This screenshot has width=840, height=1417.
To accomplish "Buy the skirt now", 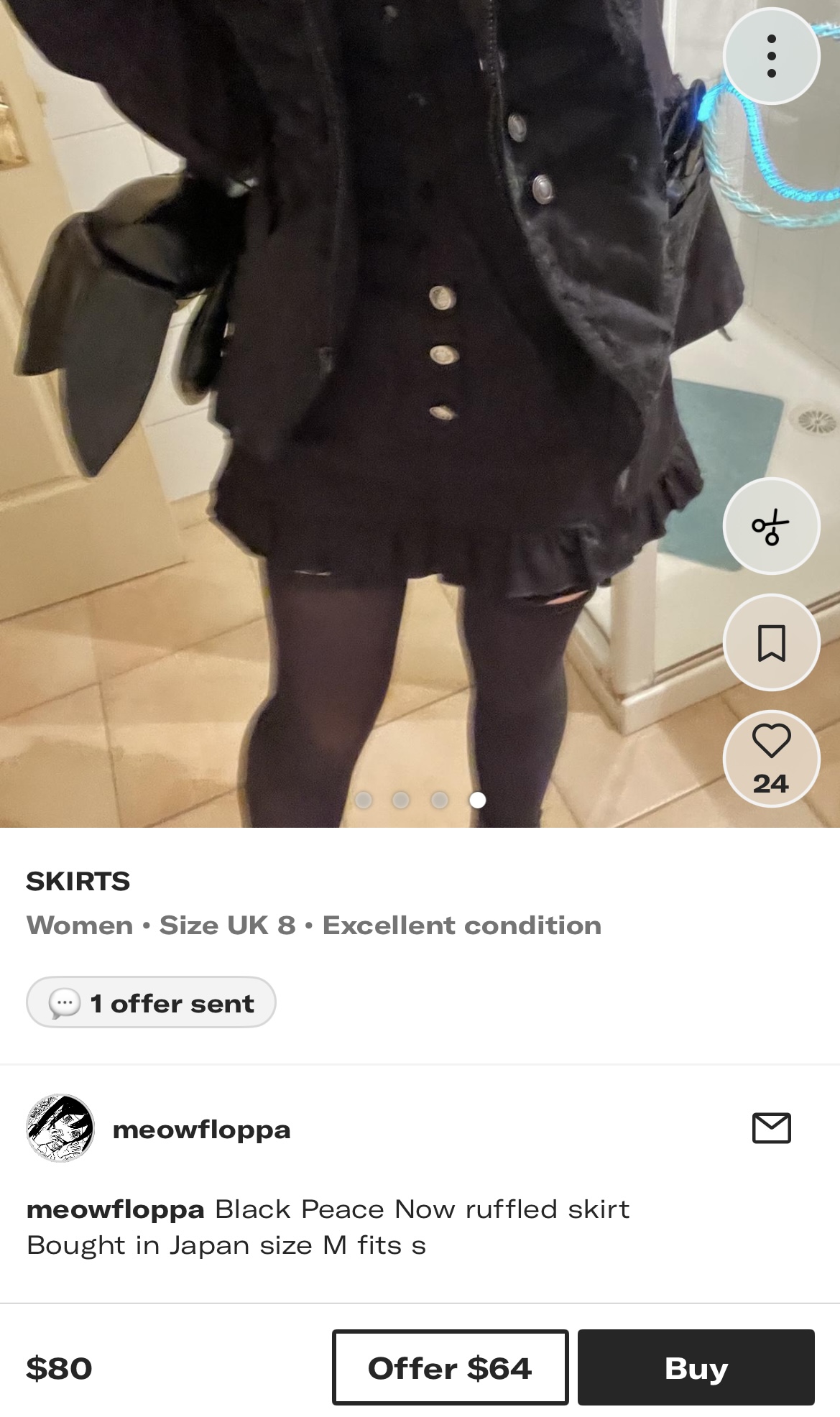I will (696, 1368).
